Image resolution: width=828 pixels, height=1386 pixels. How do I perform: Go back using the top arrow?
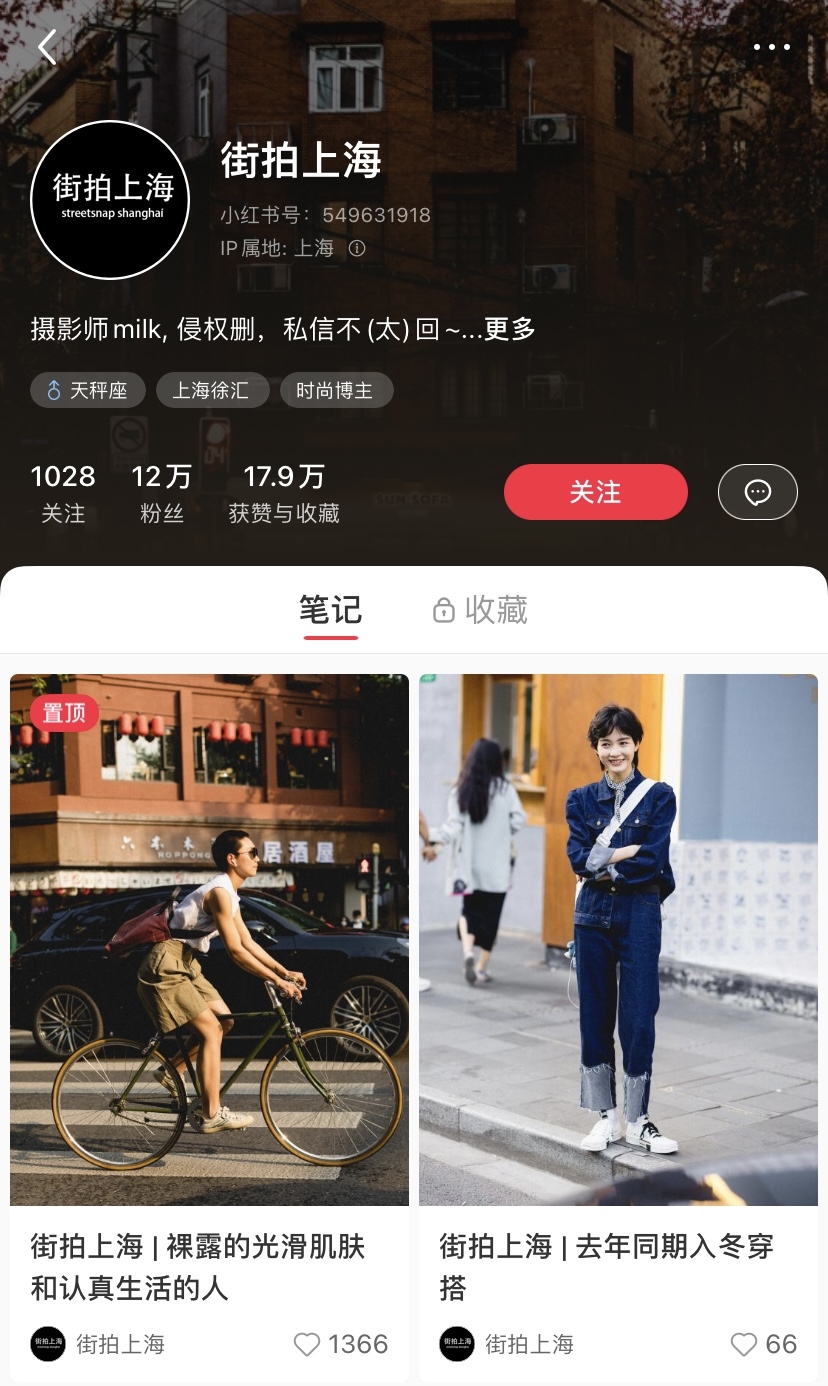47,47
